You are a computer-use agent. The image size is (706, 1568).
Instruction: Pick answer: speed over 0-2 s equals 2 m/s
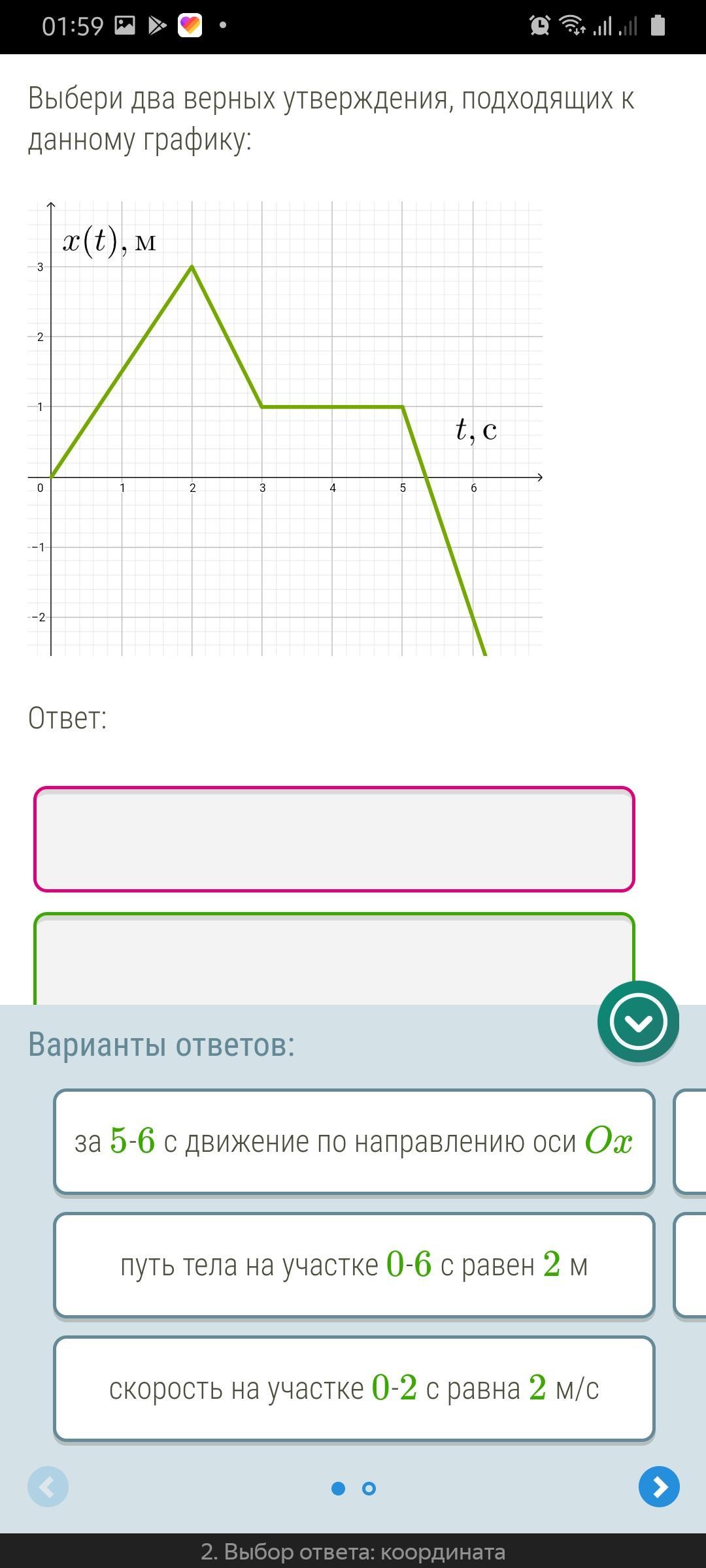pos(354,1388)
